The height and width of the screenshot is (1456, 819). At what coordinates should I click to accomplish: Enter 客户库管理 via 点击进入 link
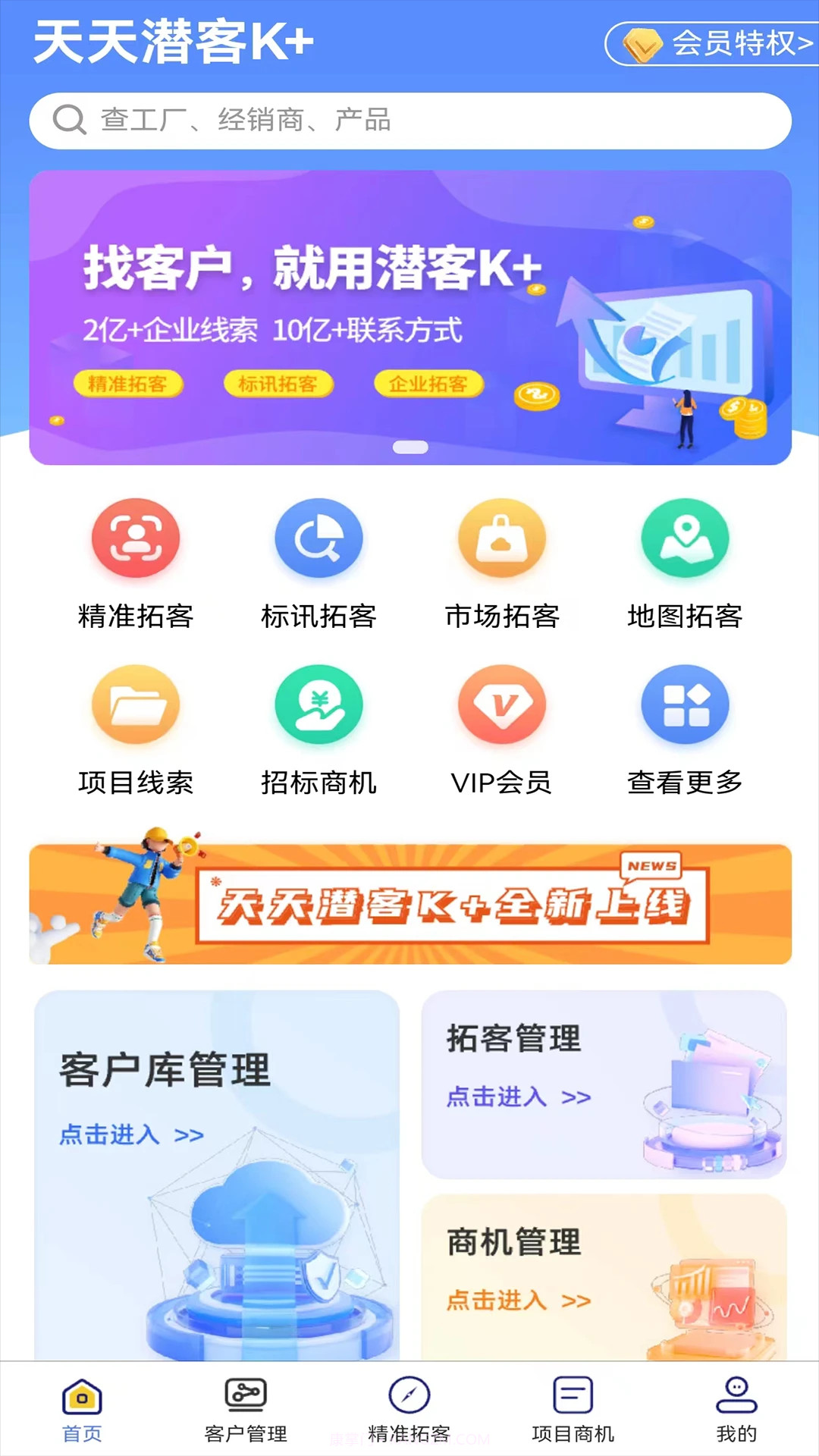[130, 1134]
